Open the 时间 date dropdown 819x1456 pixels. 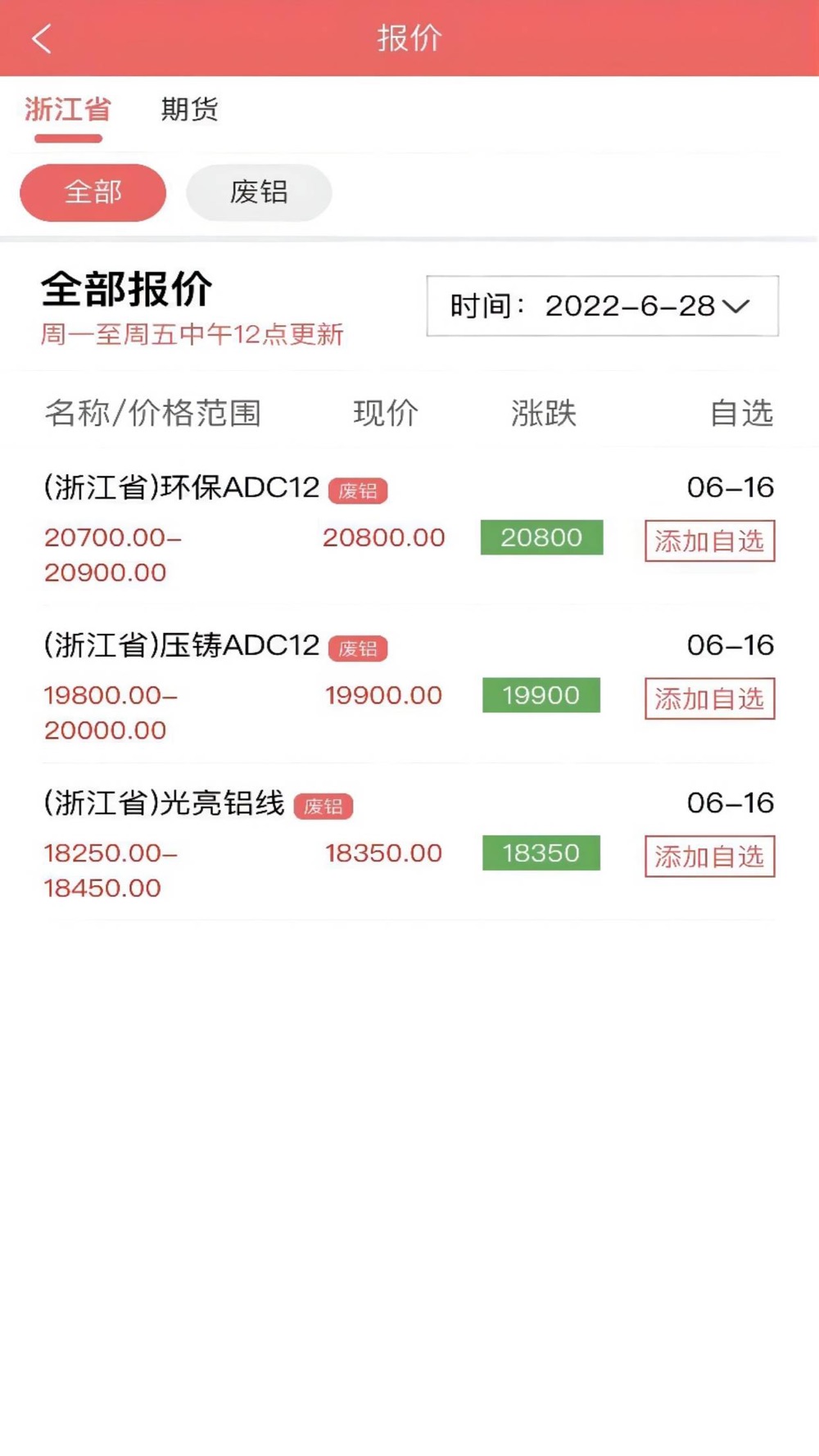coord(602,306)
